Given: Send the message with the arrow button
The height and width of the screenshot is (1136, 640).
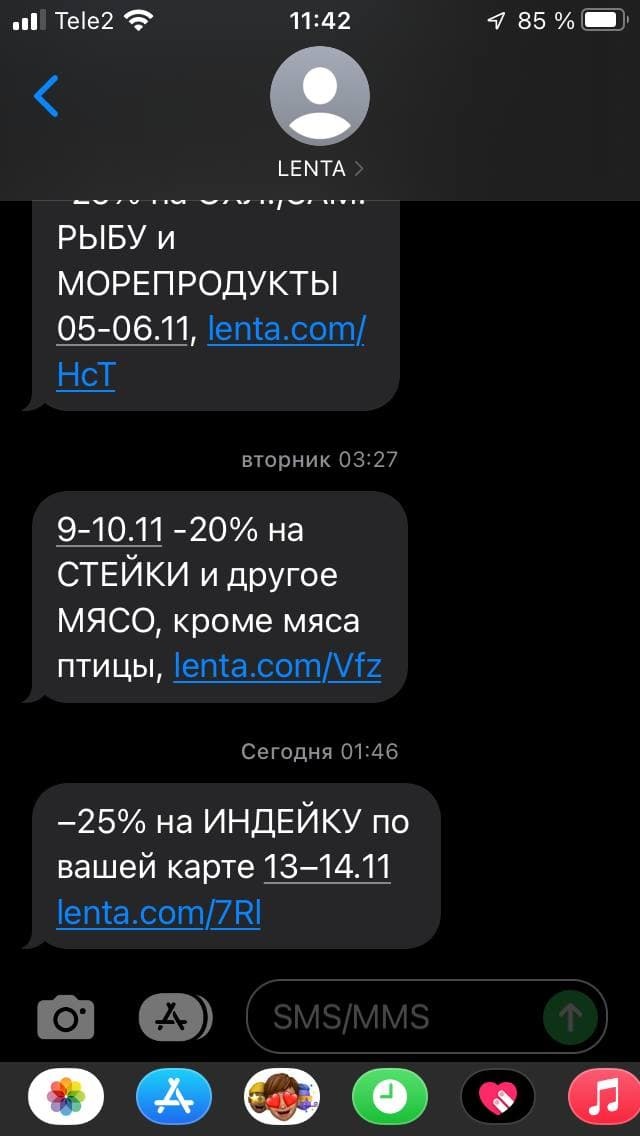Looking at the screenshot, I should 570,1018.
